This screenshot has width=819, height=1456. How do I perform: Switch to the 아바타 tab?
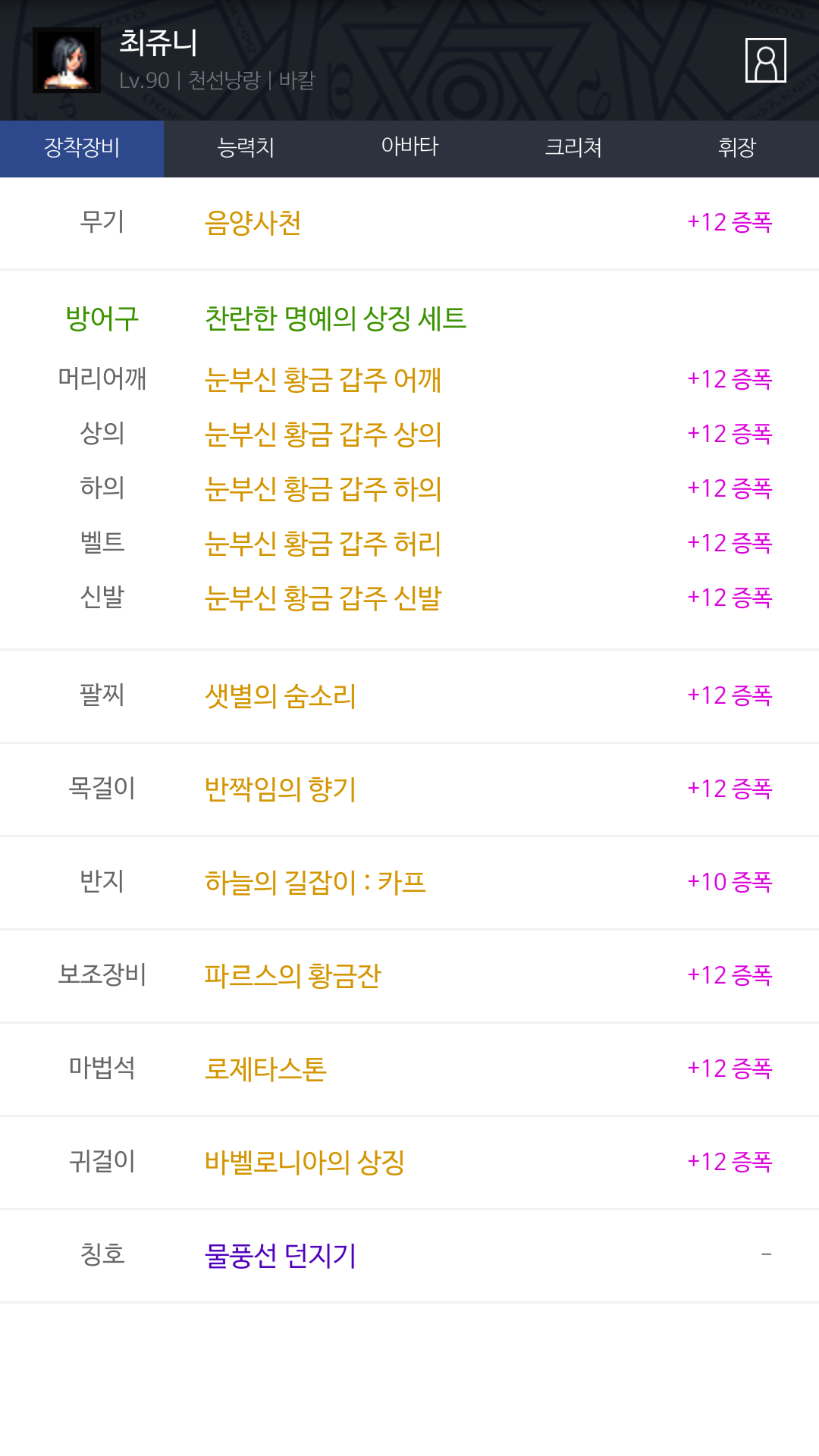(x=409, y=148)
